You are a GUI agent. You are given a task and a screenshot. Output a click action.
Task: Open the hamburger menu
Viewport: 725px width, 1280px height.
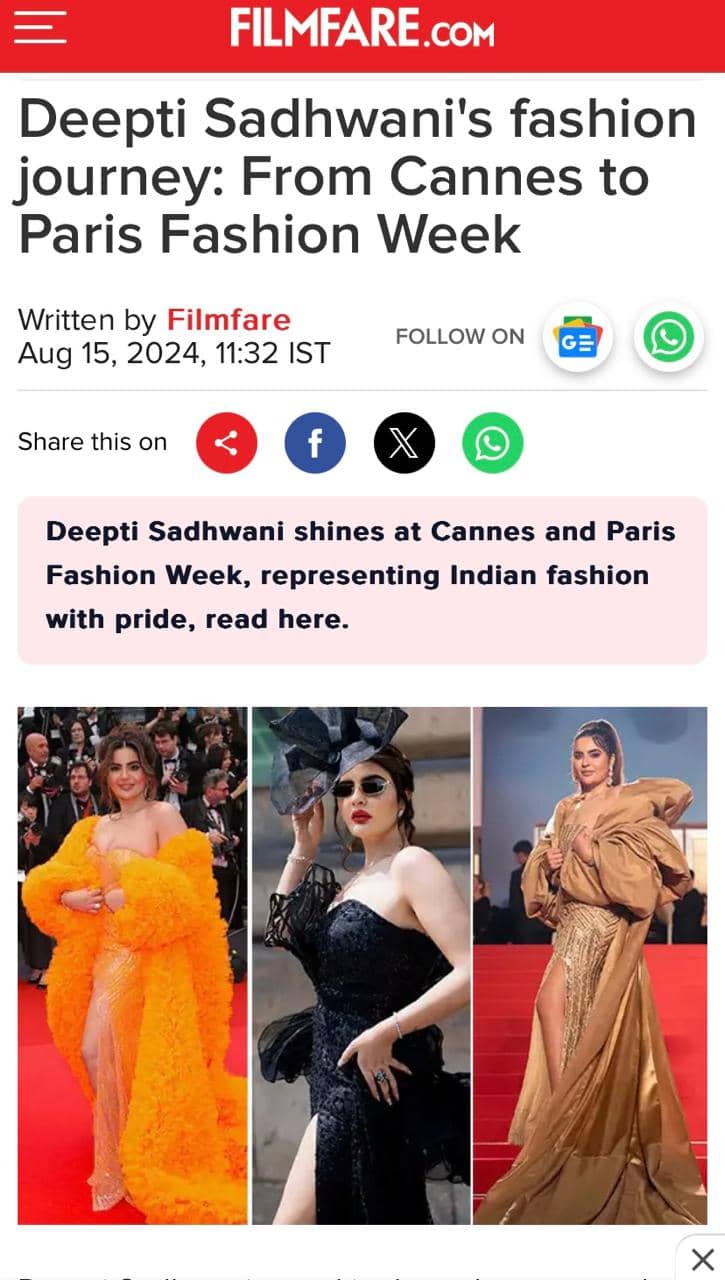tap(40, 27)
